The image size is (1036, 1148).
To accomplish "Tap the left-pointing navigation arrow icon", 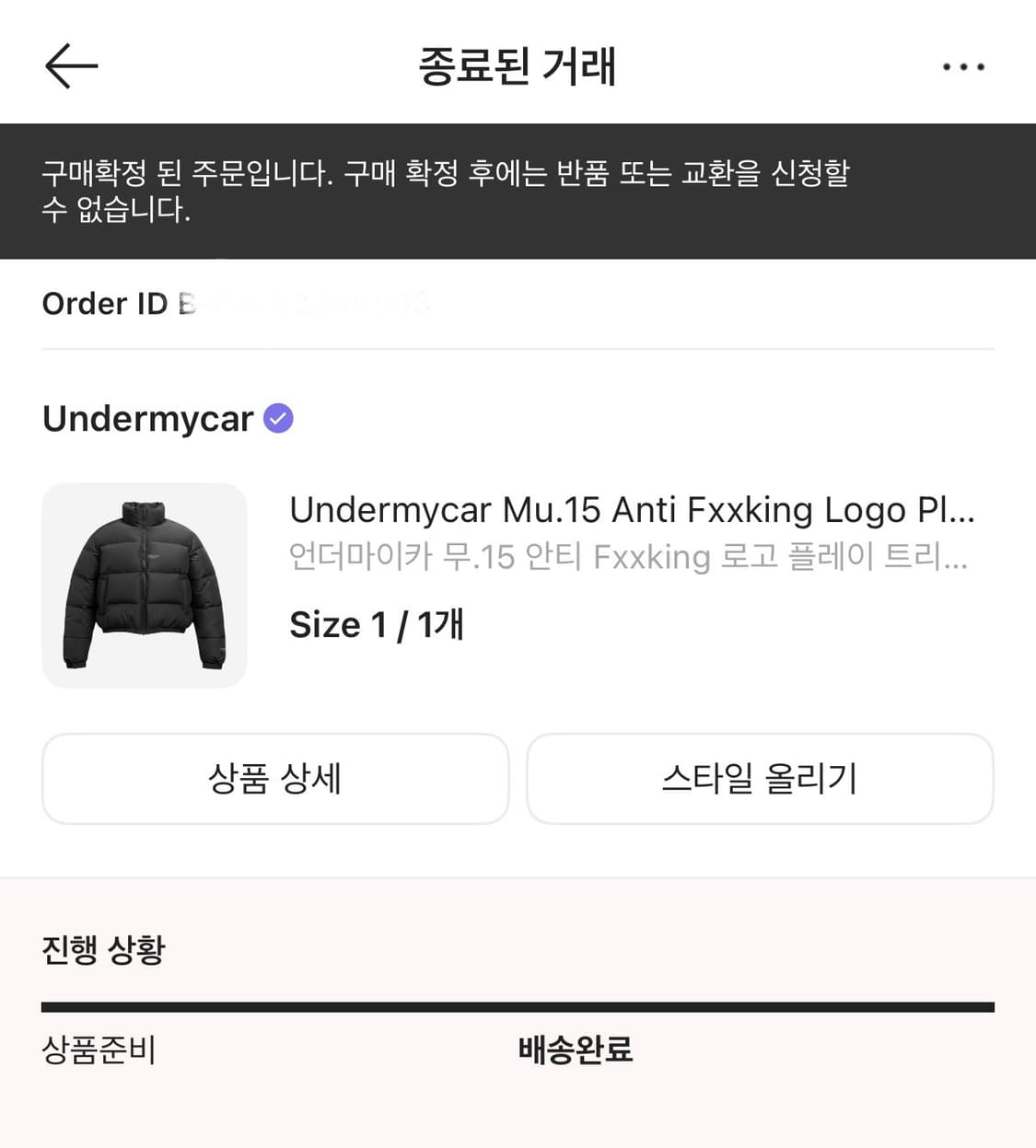I will pyautogui.click(x=70, y=65).
